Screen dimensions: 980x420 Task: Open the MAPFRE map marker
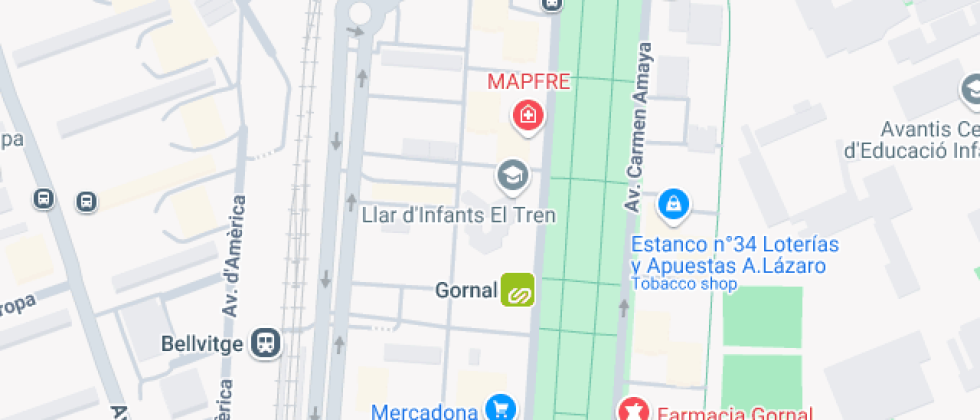527,116
